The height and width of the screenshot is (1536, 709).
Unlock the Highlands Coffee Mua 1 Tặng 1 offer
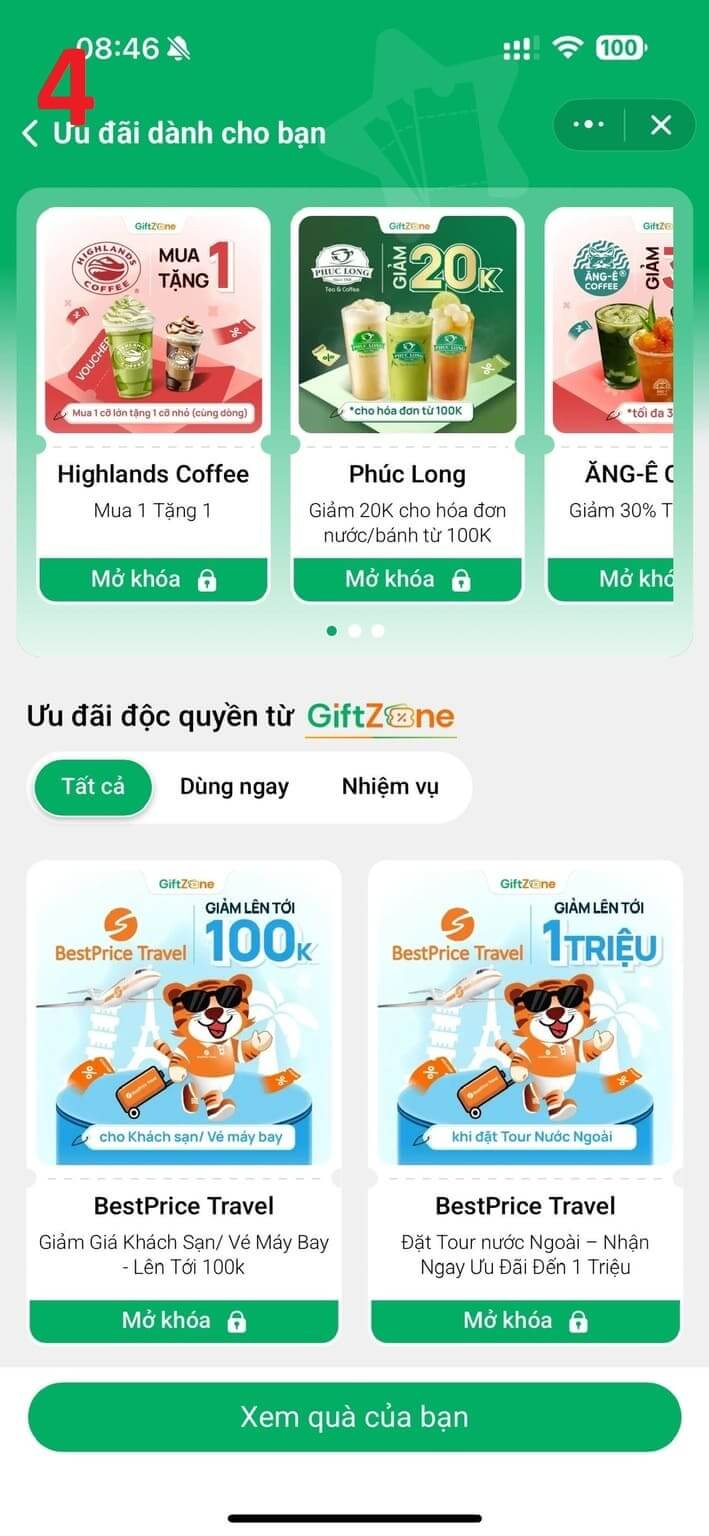[153, 579]
